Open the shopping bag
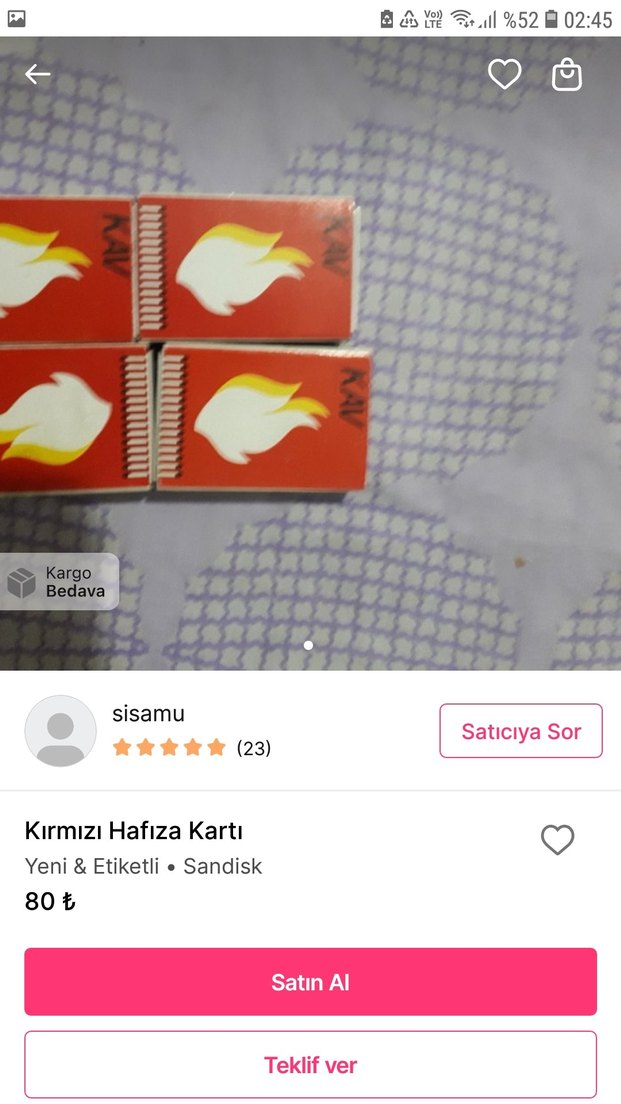 pos(567,75)
